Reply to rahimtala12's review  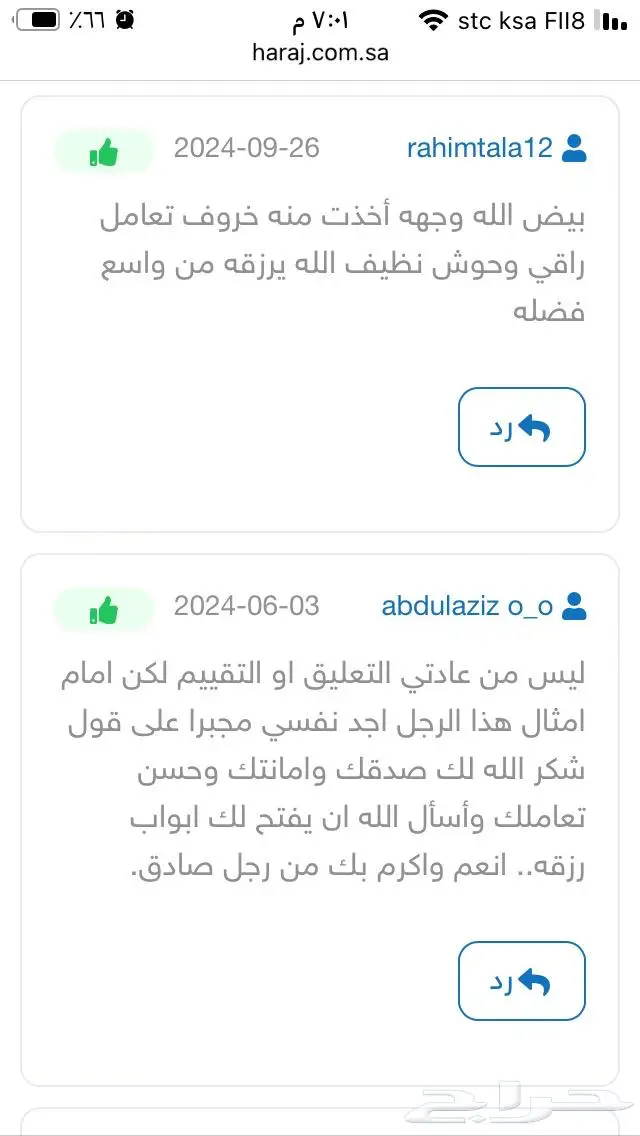521,427
